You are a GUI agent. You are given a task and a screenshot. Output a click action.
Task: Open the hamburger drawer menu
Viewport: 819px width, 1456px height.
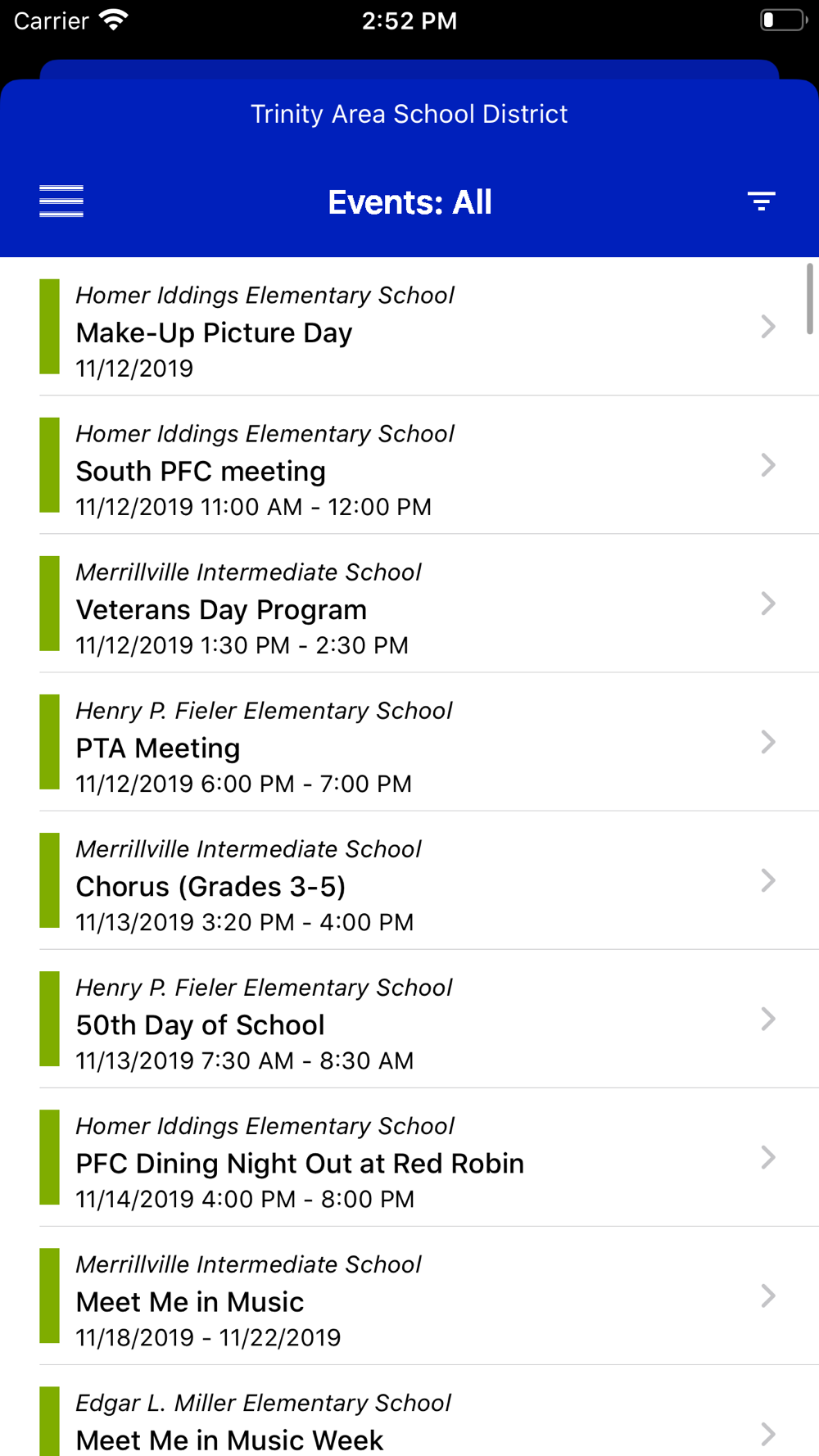click(x=61, y=201)
